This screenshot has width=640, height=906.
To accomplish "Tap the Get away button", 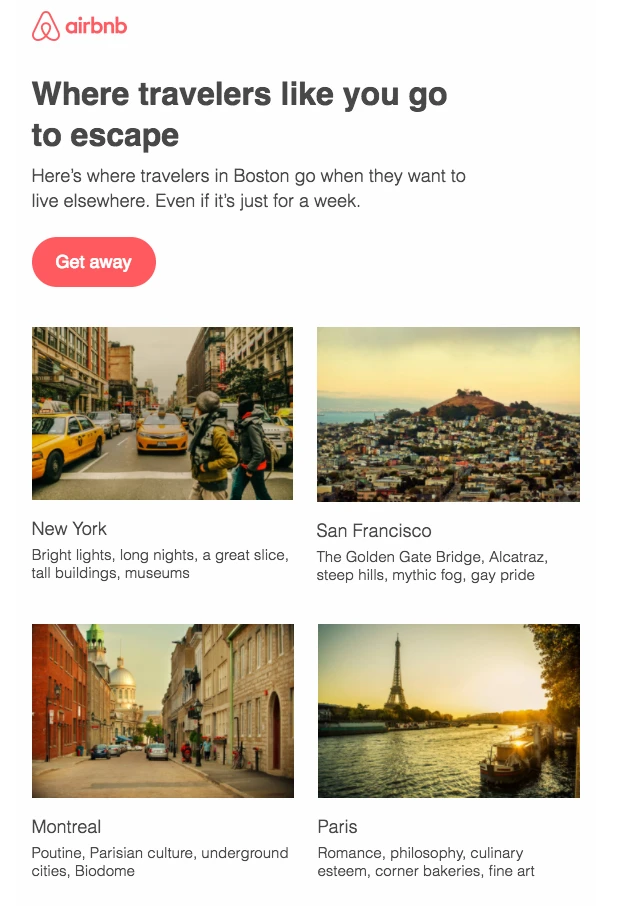I will point(93,262).
